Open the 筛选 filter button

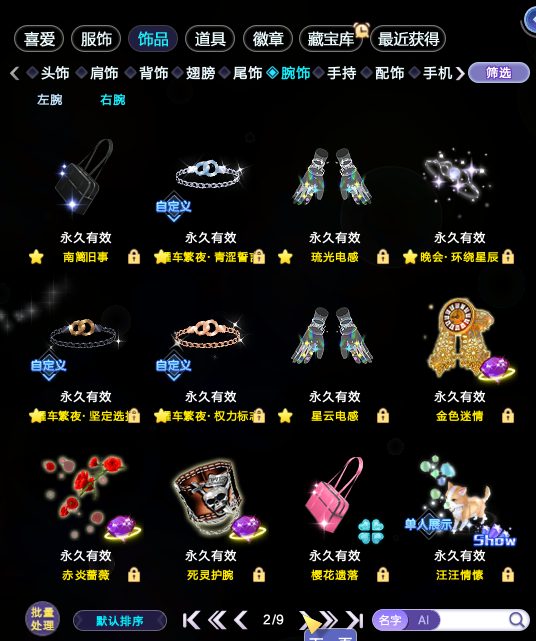(x=498, y=73)
